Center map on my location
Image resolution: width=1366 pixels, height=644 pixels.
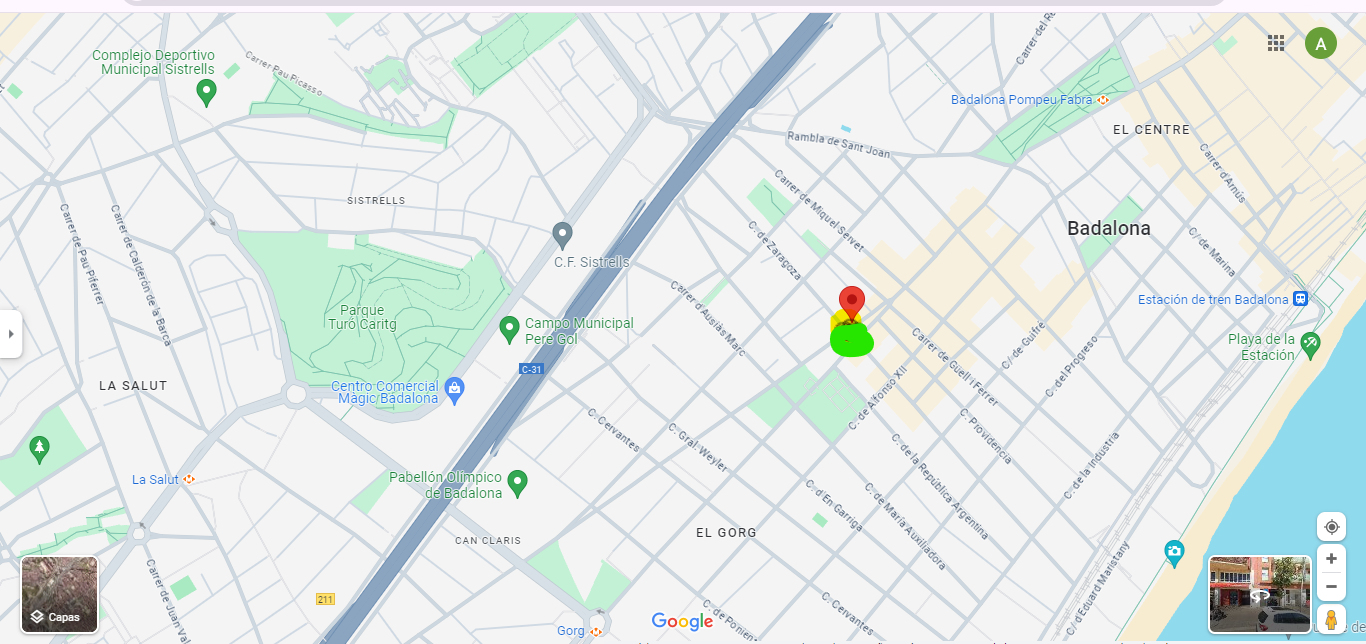(1331, 527)
